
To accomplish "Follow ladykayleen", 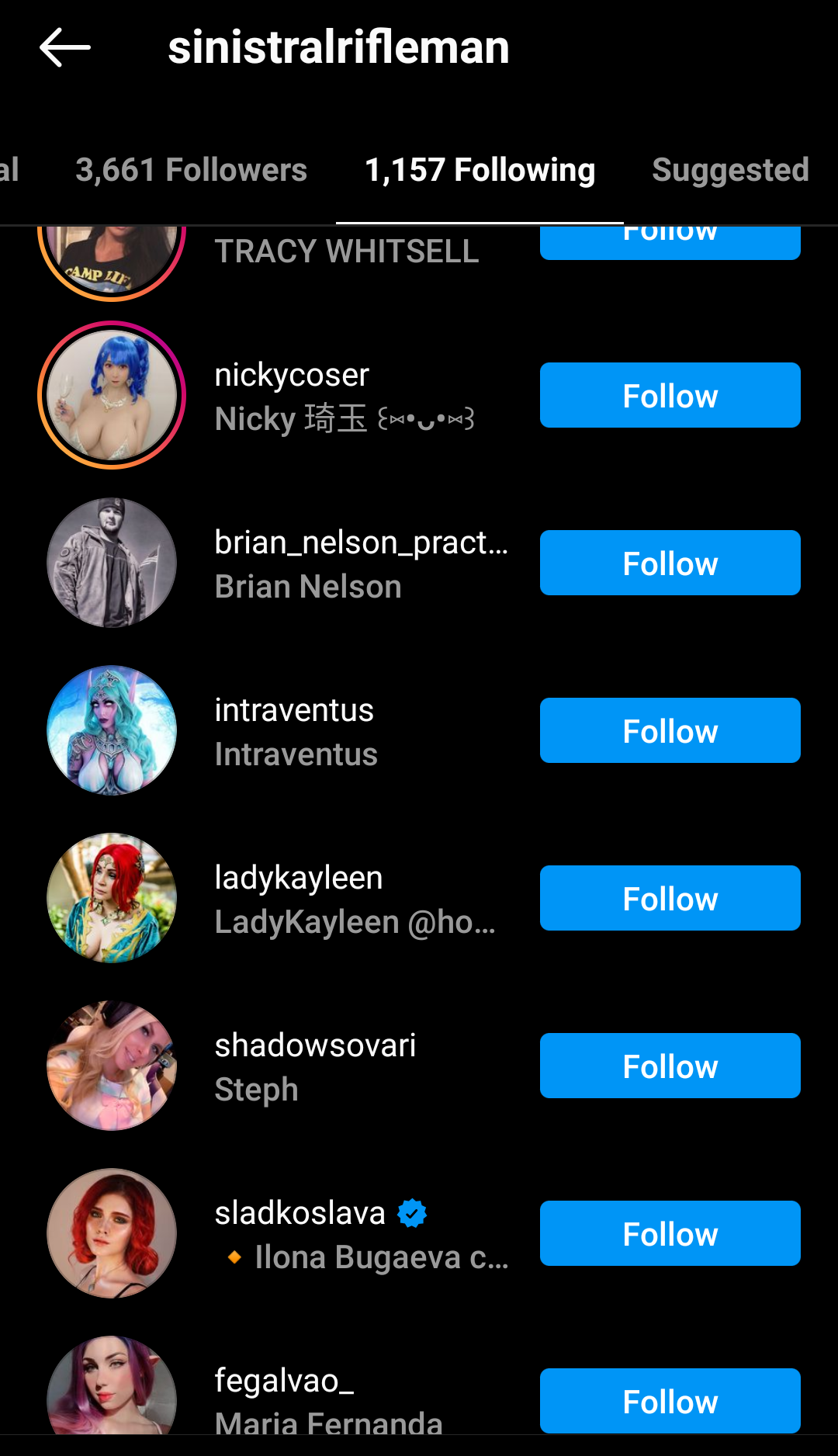I will point(670,898).
